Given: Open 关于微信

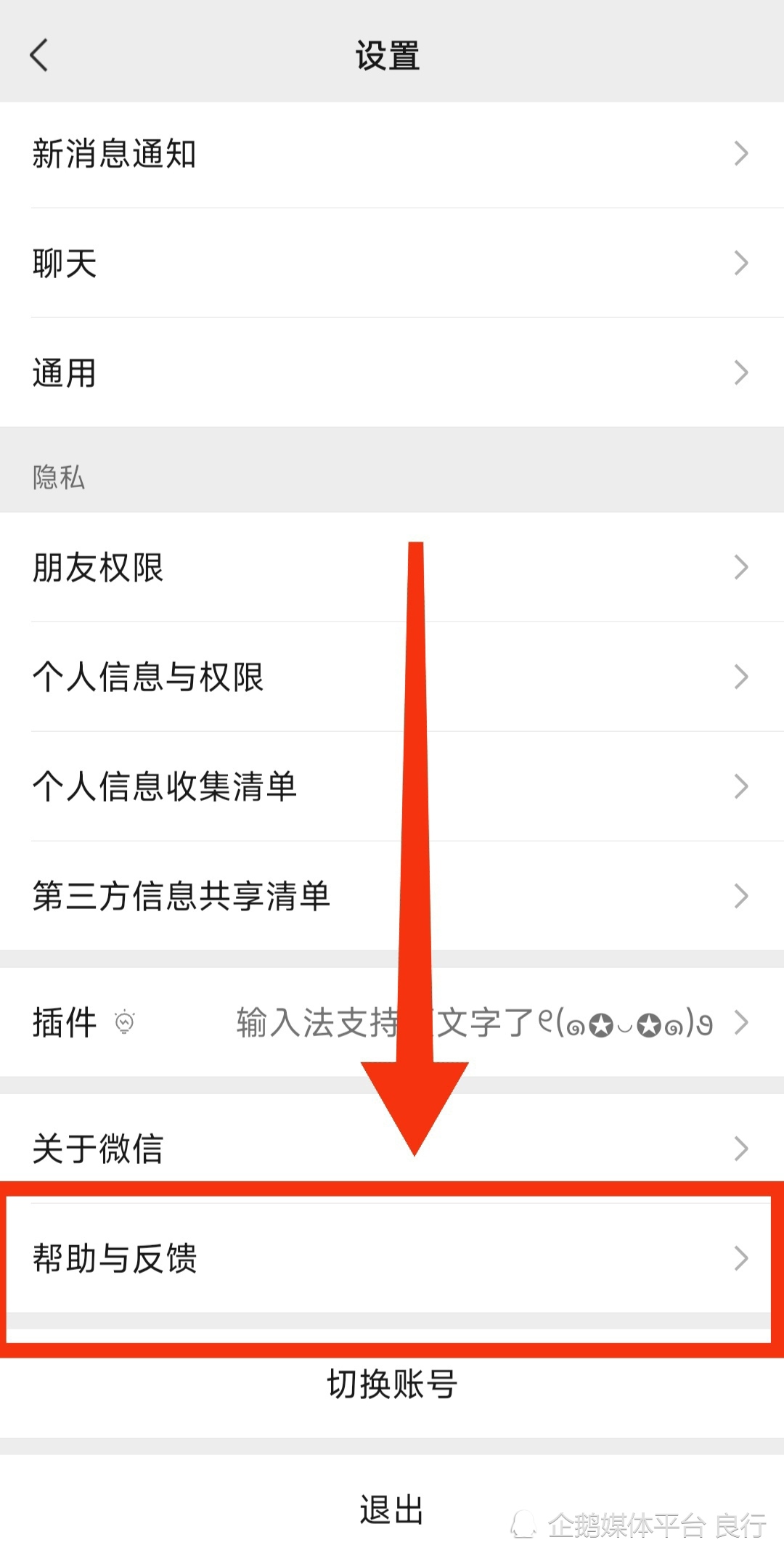Looking at the screenshot, I should 392,1149.
